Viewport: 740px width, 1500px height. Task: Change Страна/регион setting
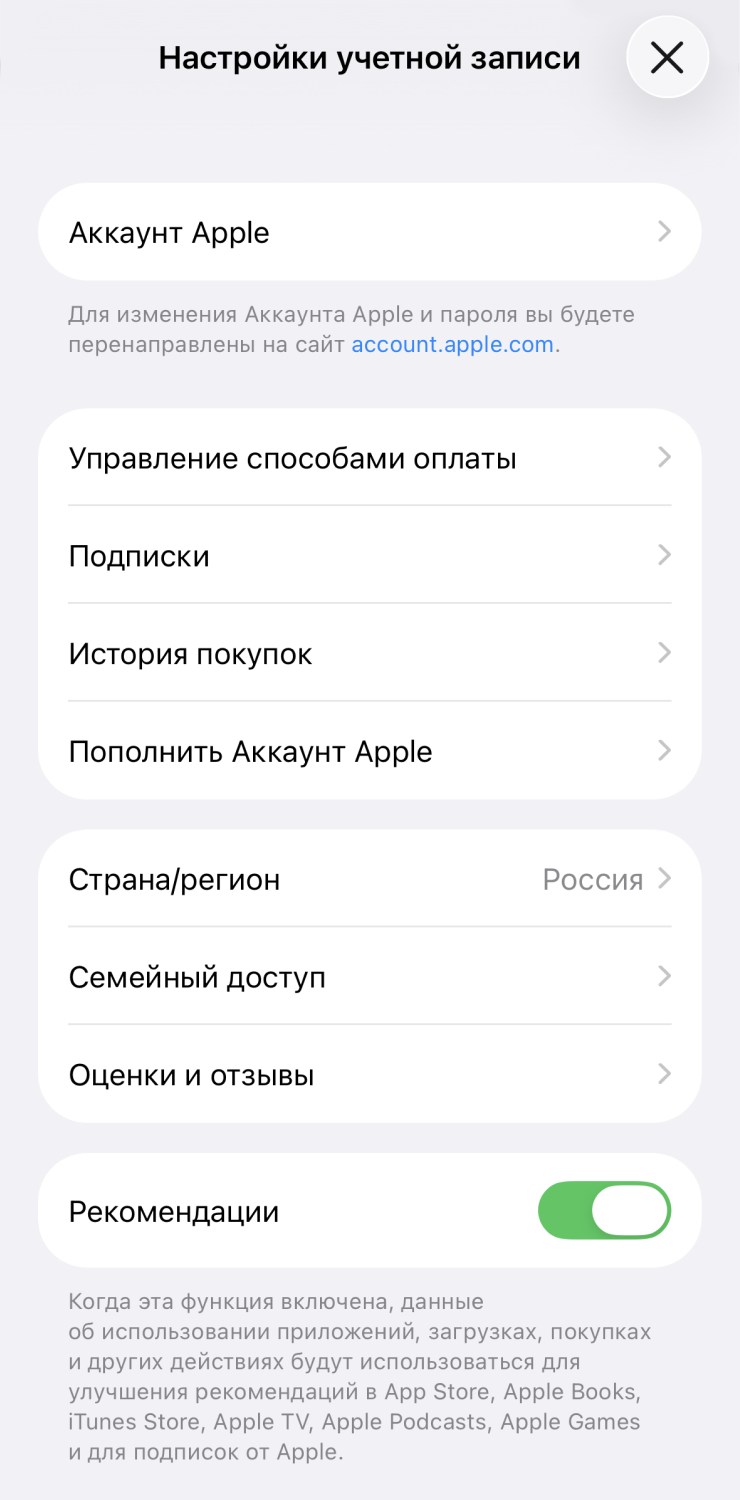tap(369, 879)
